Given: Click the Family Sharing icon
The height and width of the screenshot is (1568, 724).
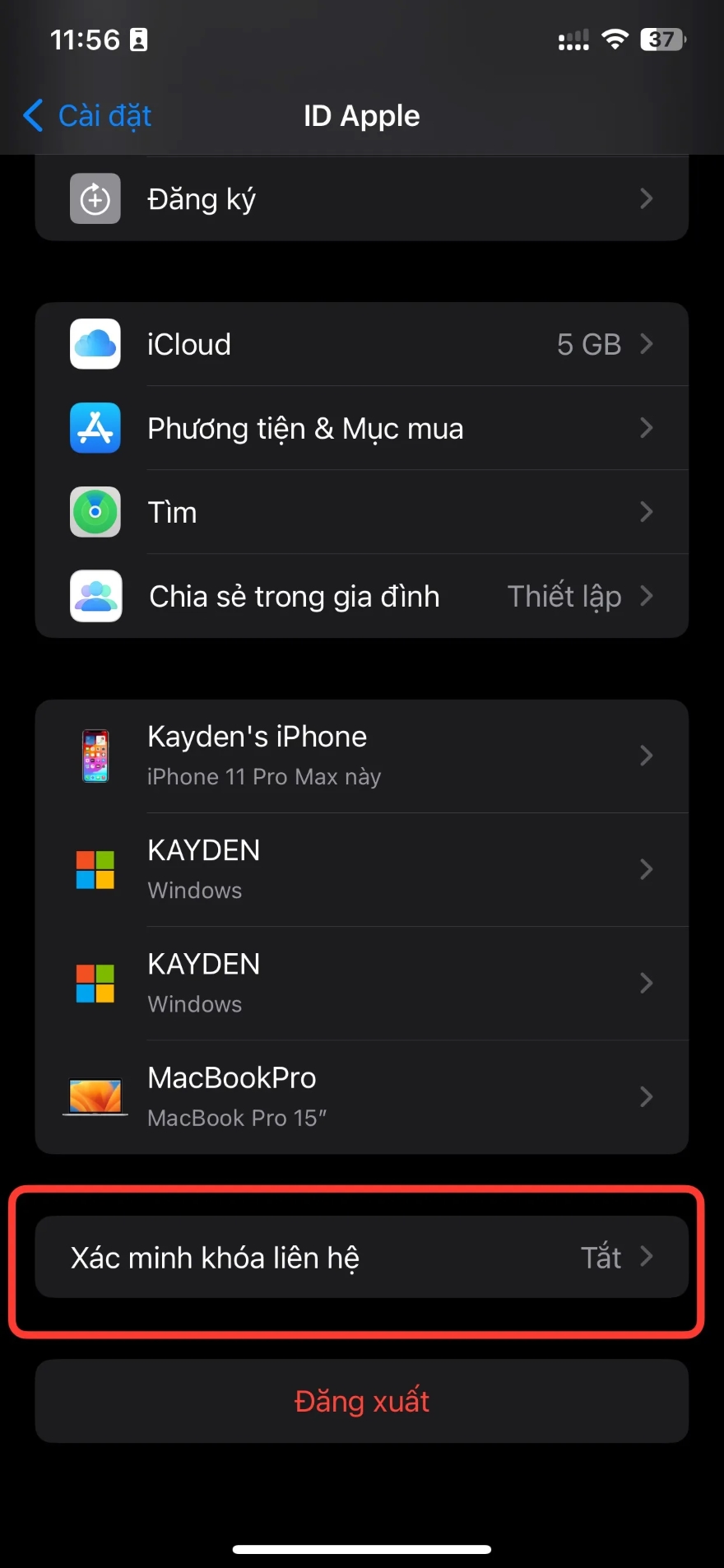Looking at the screenshot, I should click(x=95, y=596).
